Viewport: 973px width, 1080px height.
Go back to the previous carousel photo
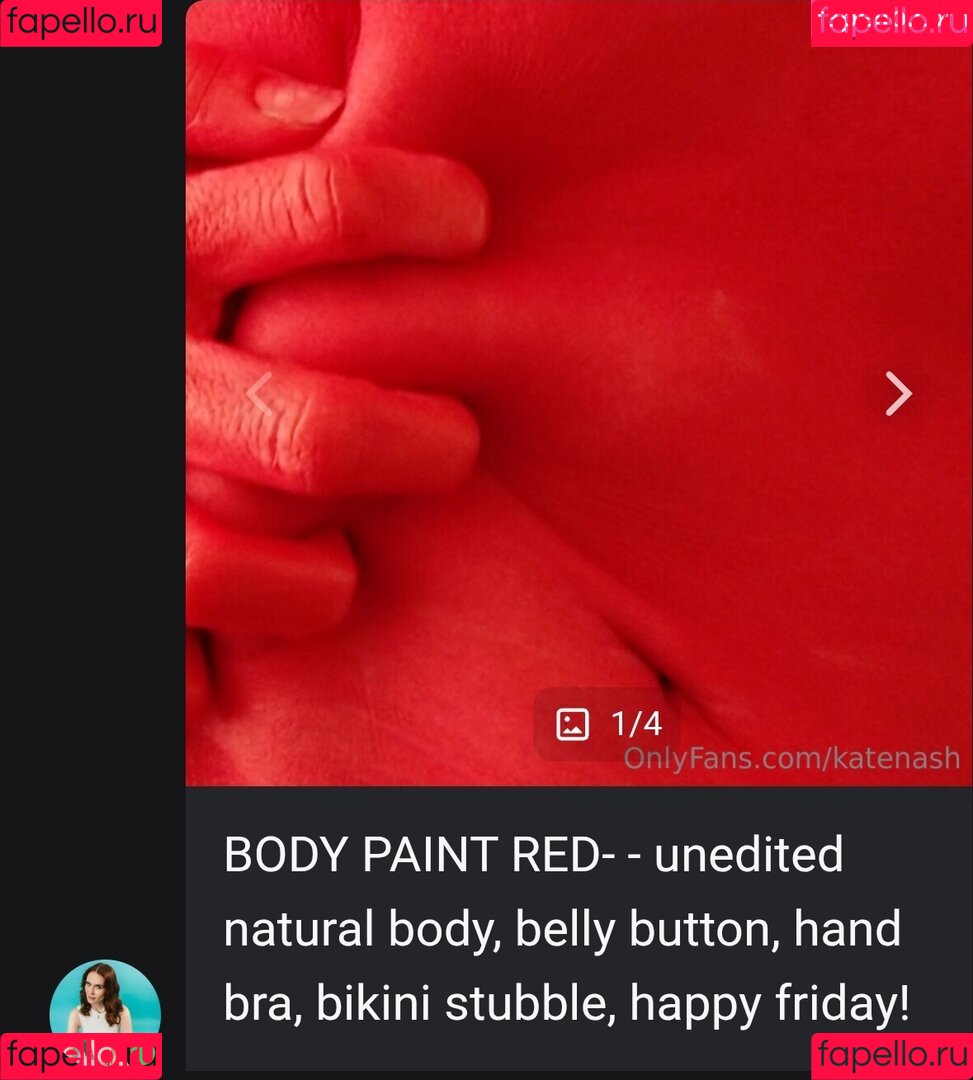pyautogui.click(x=259, y=393)
